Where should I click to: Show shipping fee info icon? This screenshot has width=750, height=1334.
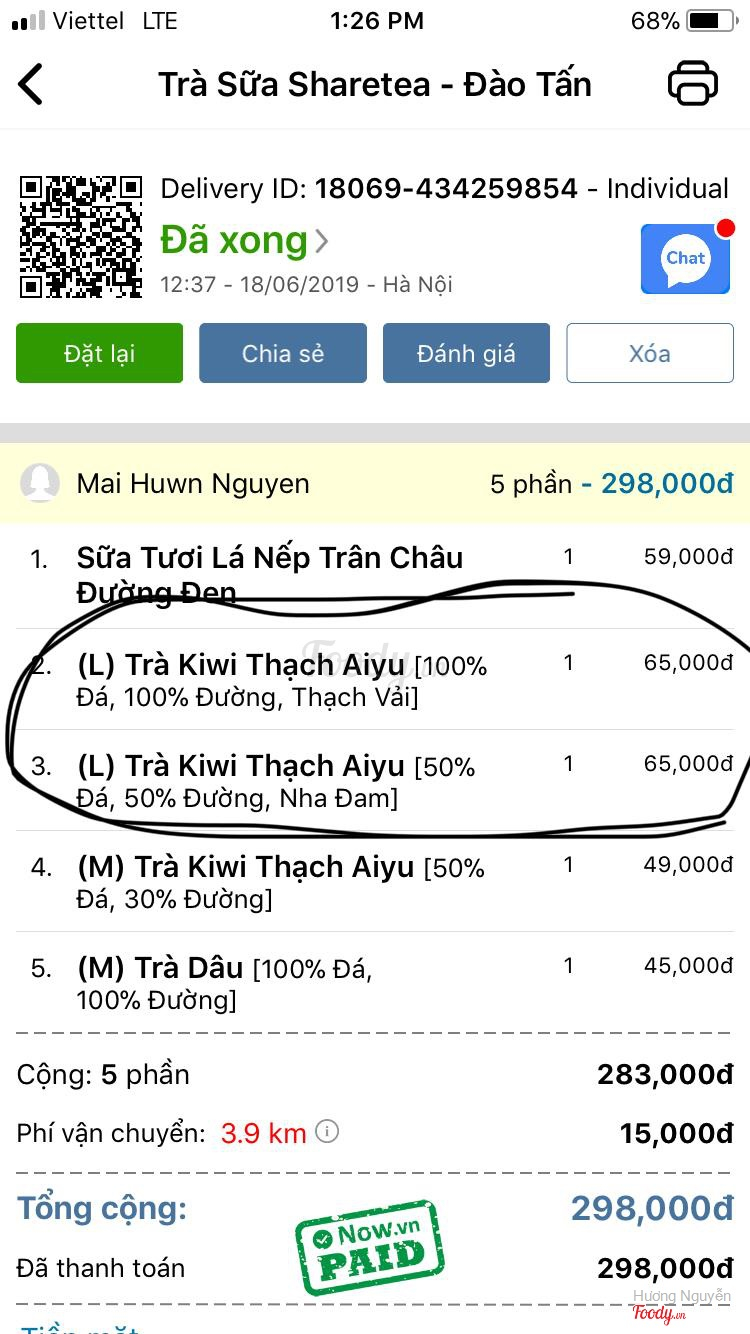[x=327, y=1132]
